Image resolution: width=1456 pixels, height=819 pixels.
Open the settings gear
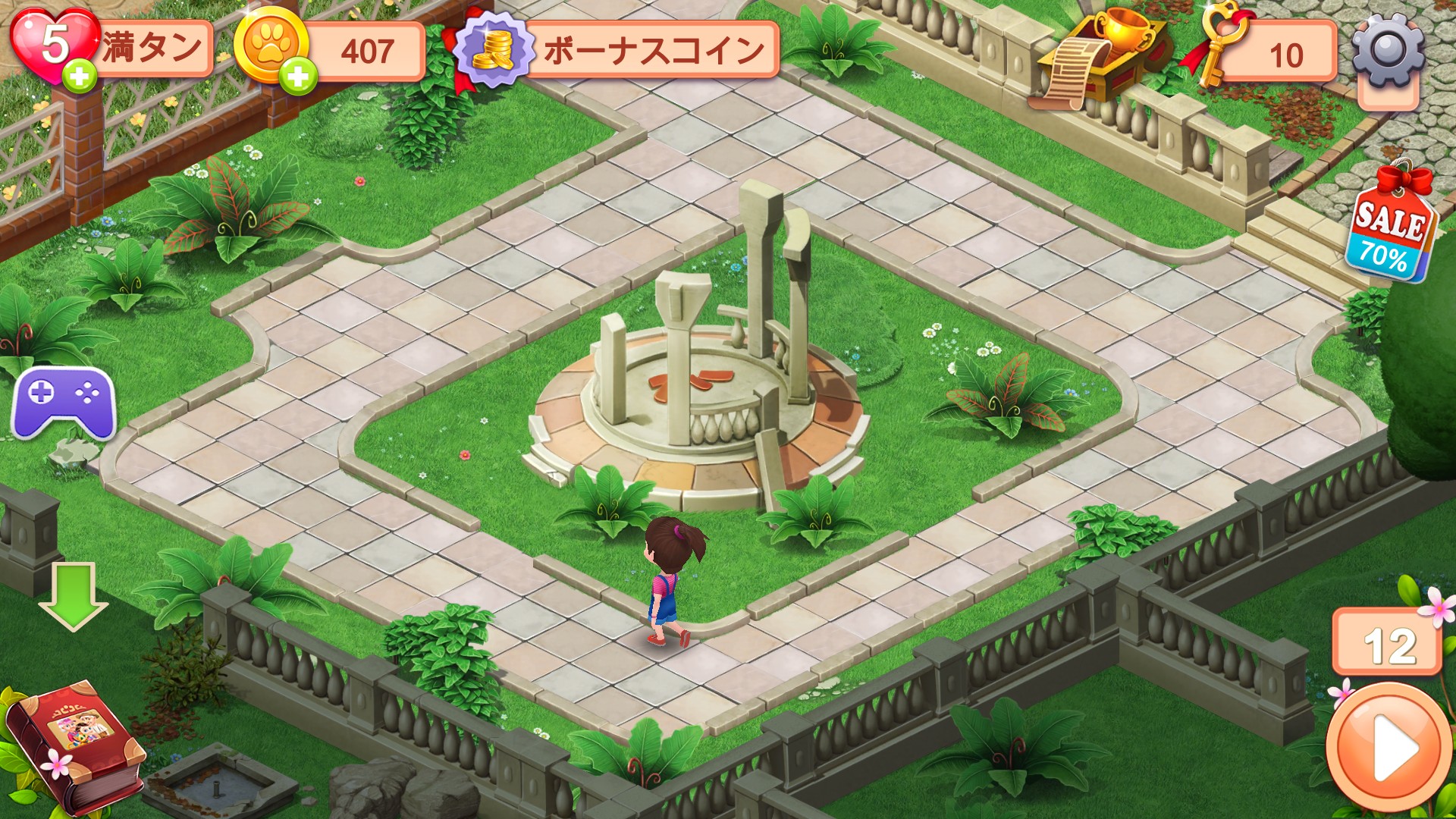(x=1388, y=50)
